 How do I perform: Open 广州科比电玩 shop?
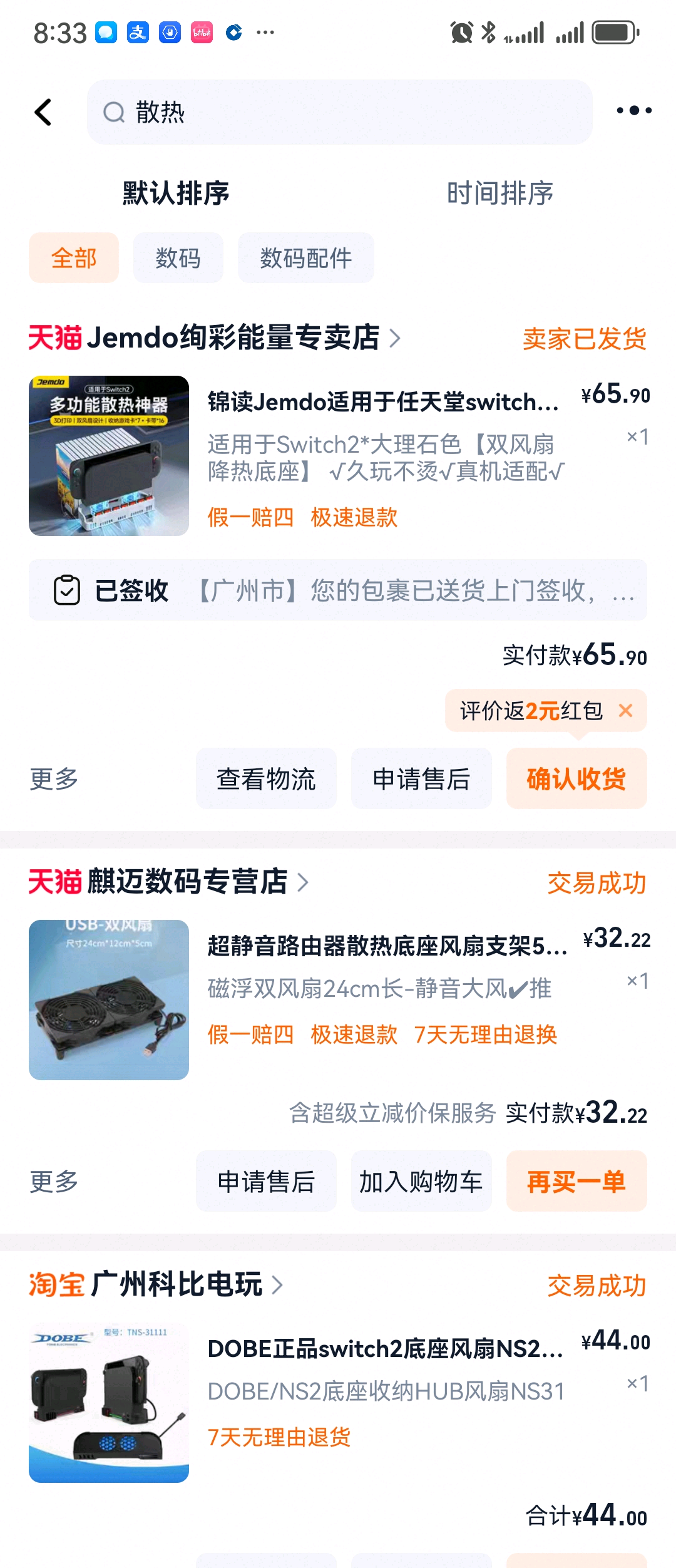pyautogui.click(x=177, y=1285)
